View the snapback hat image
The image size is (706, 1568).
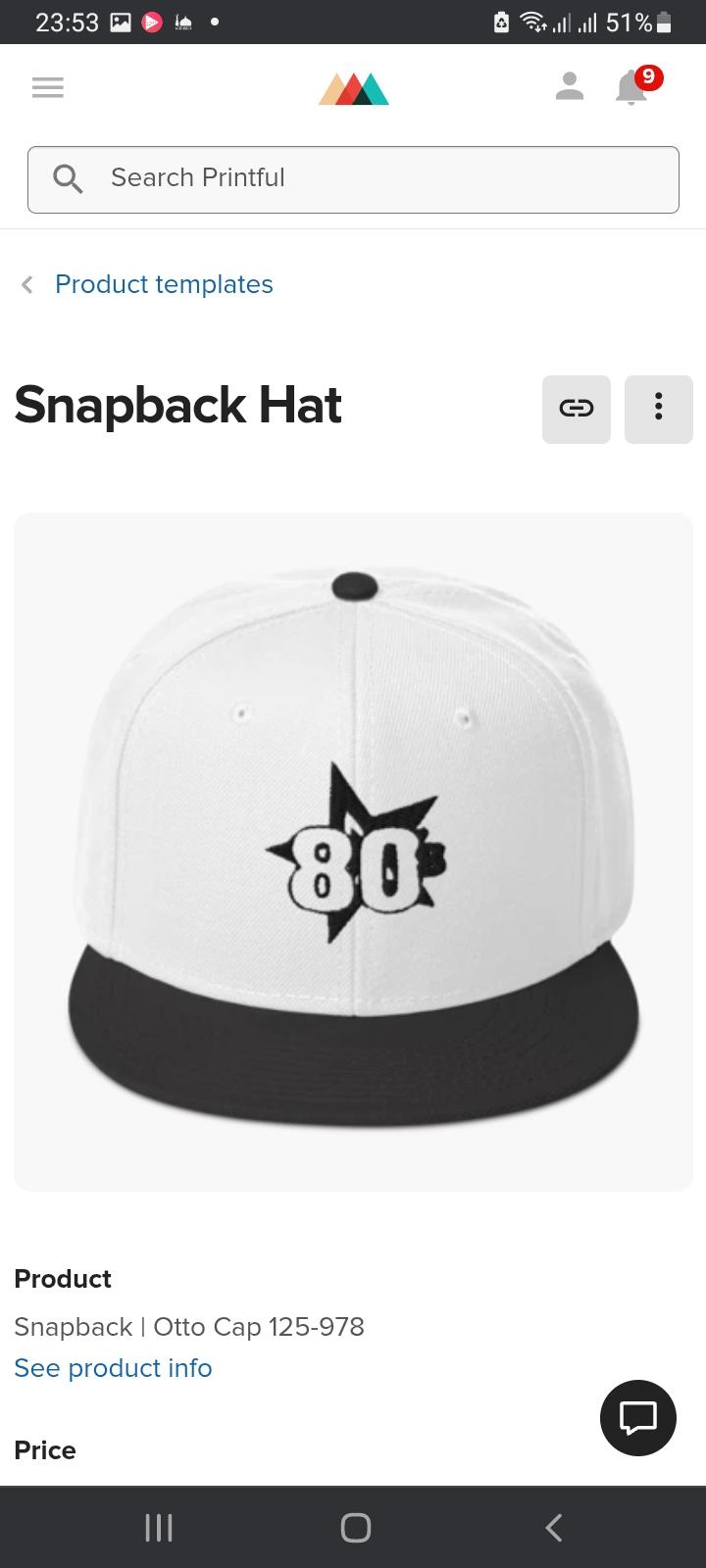point(353,851)
